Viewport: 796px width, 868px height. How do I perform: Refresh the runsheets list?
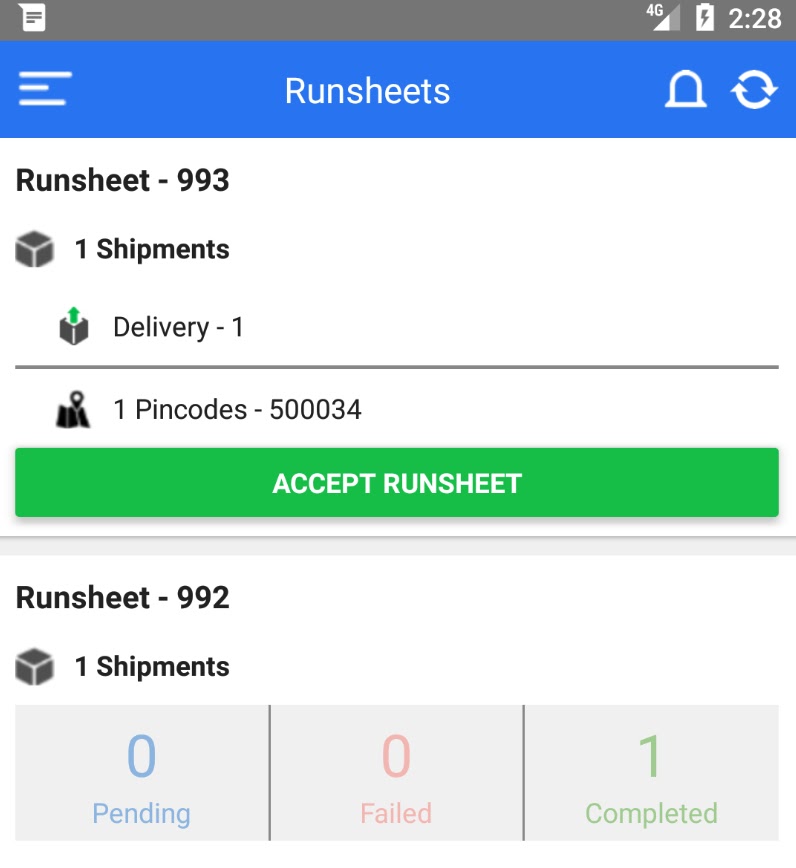tap(753, 90)
